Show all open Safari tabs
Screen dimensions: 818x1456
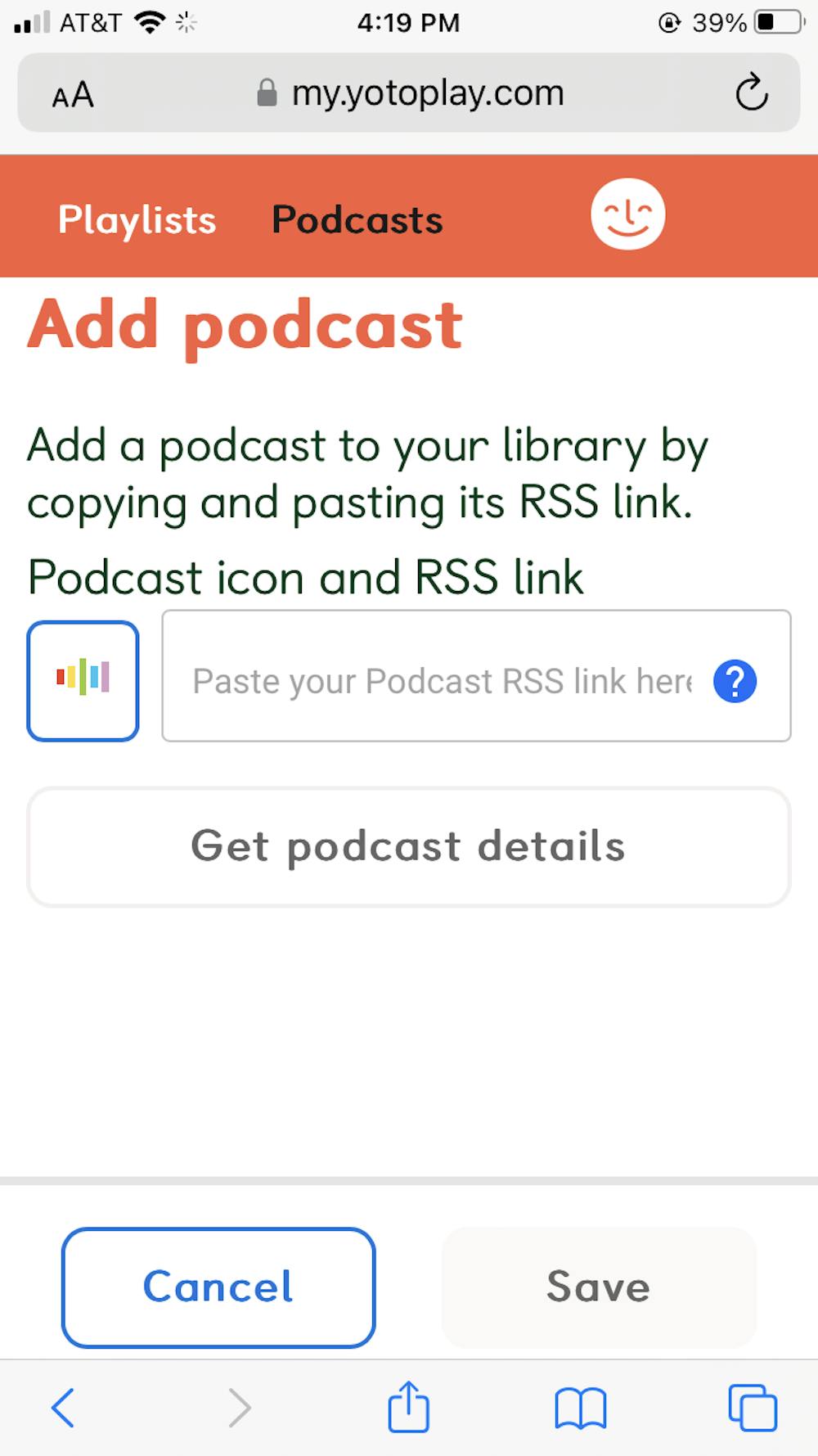pyautogui.click(x=752, y=1408)
